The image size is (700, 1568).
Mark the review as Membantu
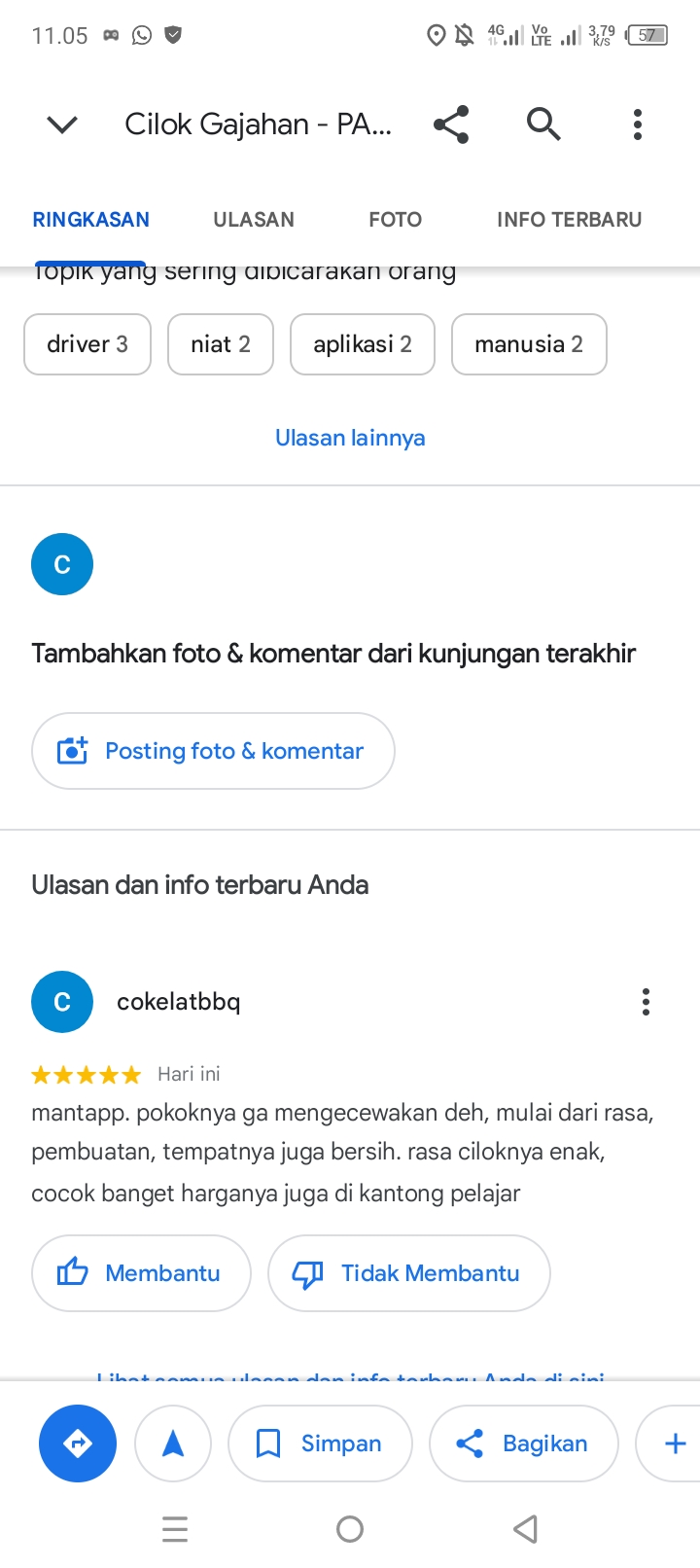141,1273
